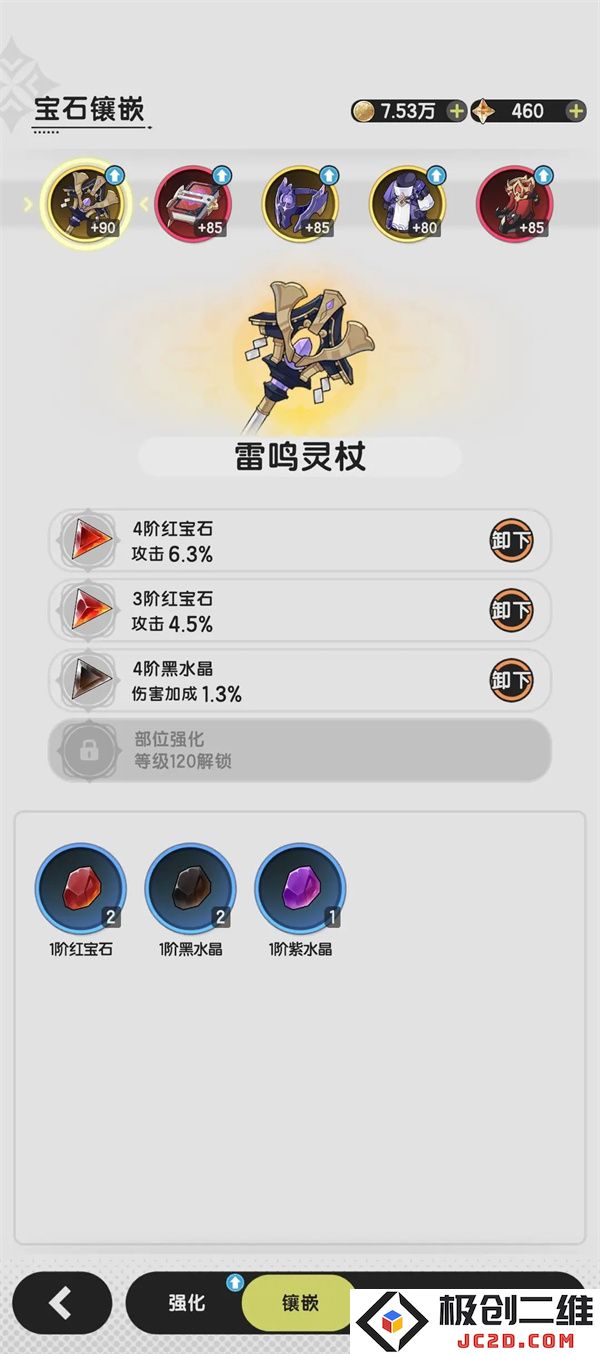Image resolution: width=600 pixels, height=1354 pixels.
Task: Select the +80 robe equipment slot
Action: coord(407,204)
